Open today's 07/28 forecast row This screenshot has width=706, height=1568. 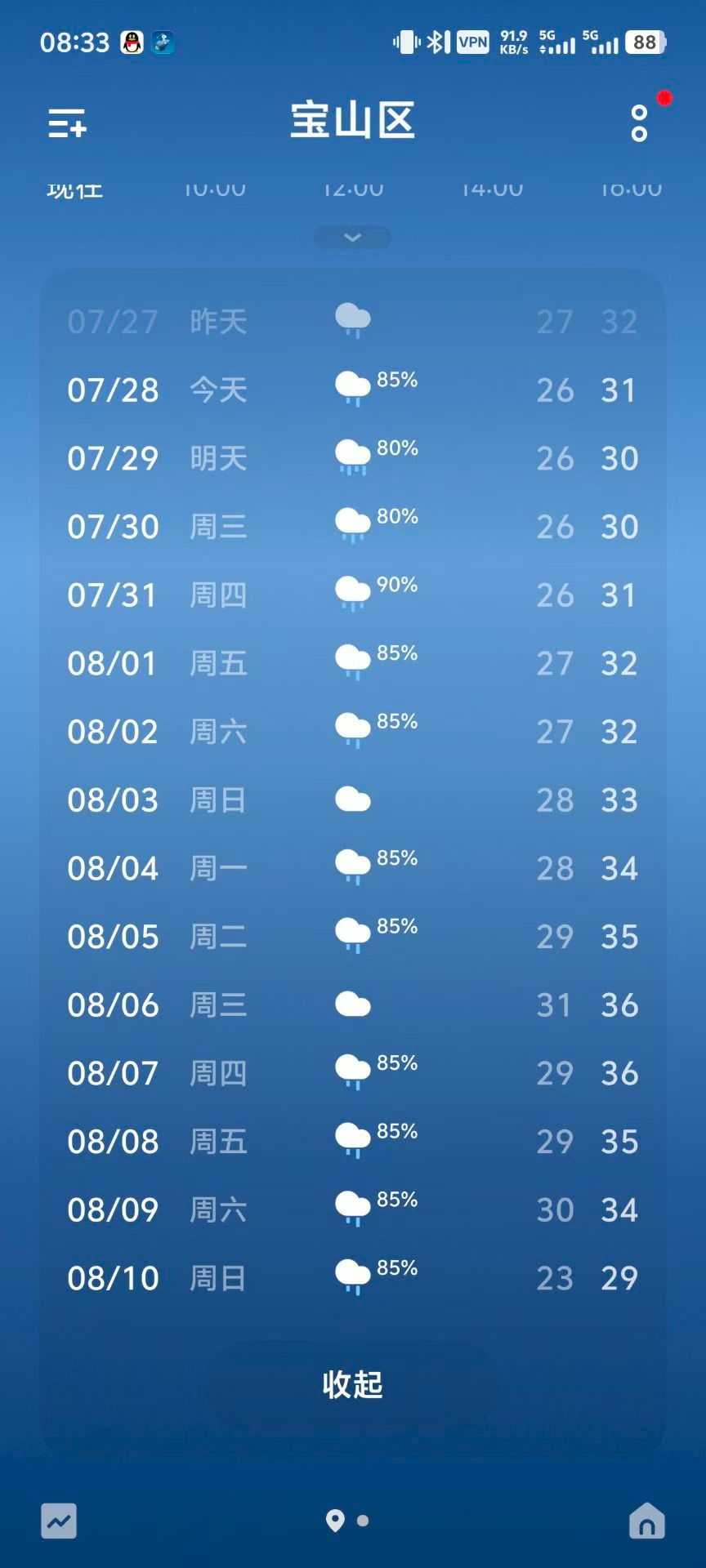pos(352,390)
